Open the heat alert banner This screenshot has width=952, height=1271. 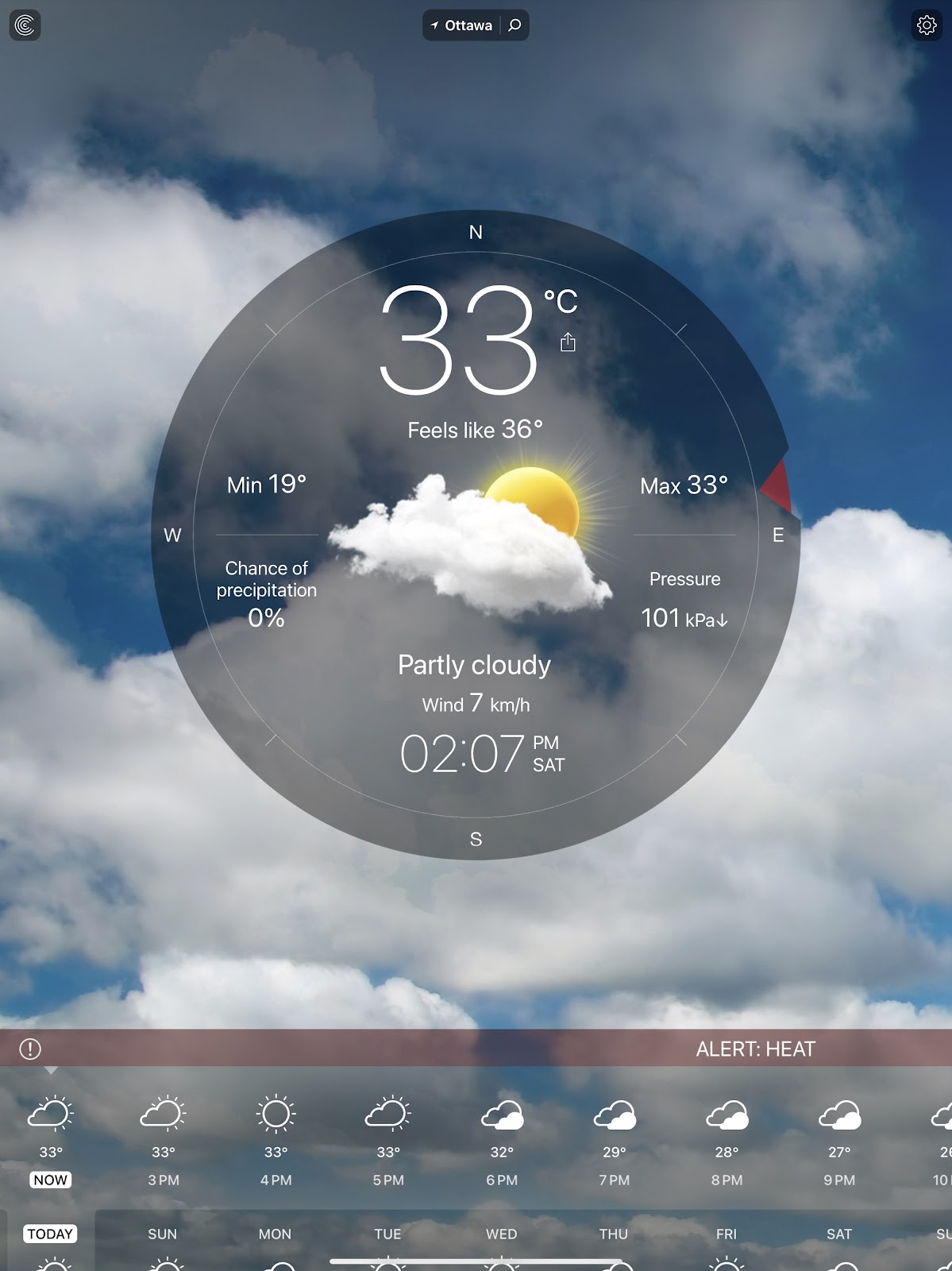tap(476, 1049)
